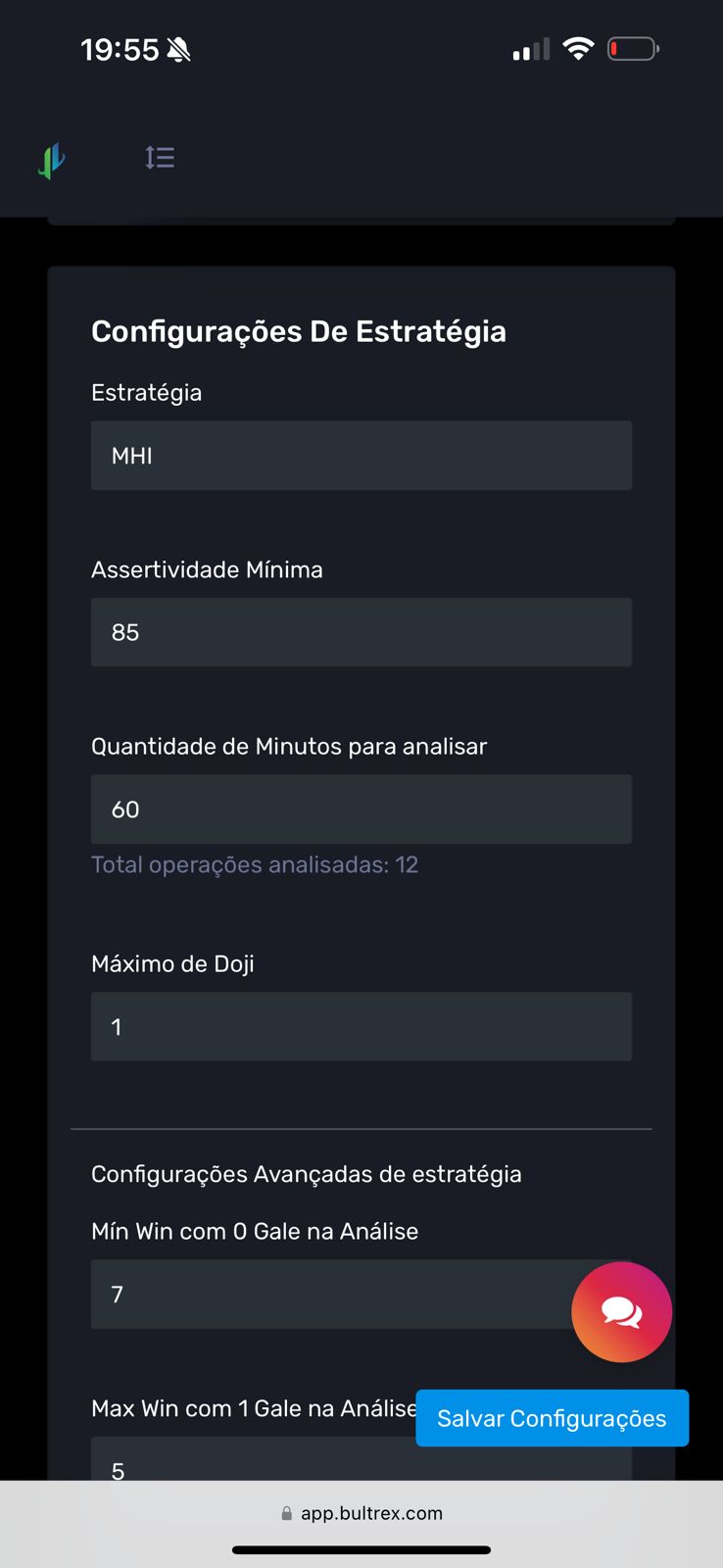
Task: Tap the Bultrex logo in header
Action: click(52, 160)
